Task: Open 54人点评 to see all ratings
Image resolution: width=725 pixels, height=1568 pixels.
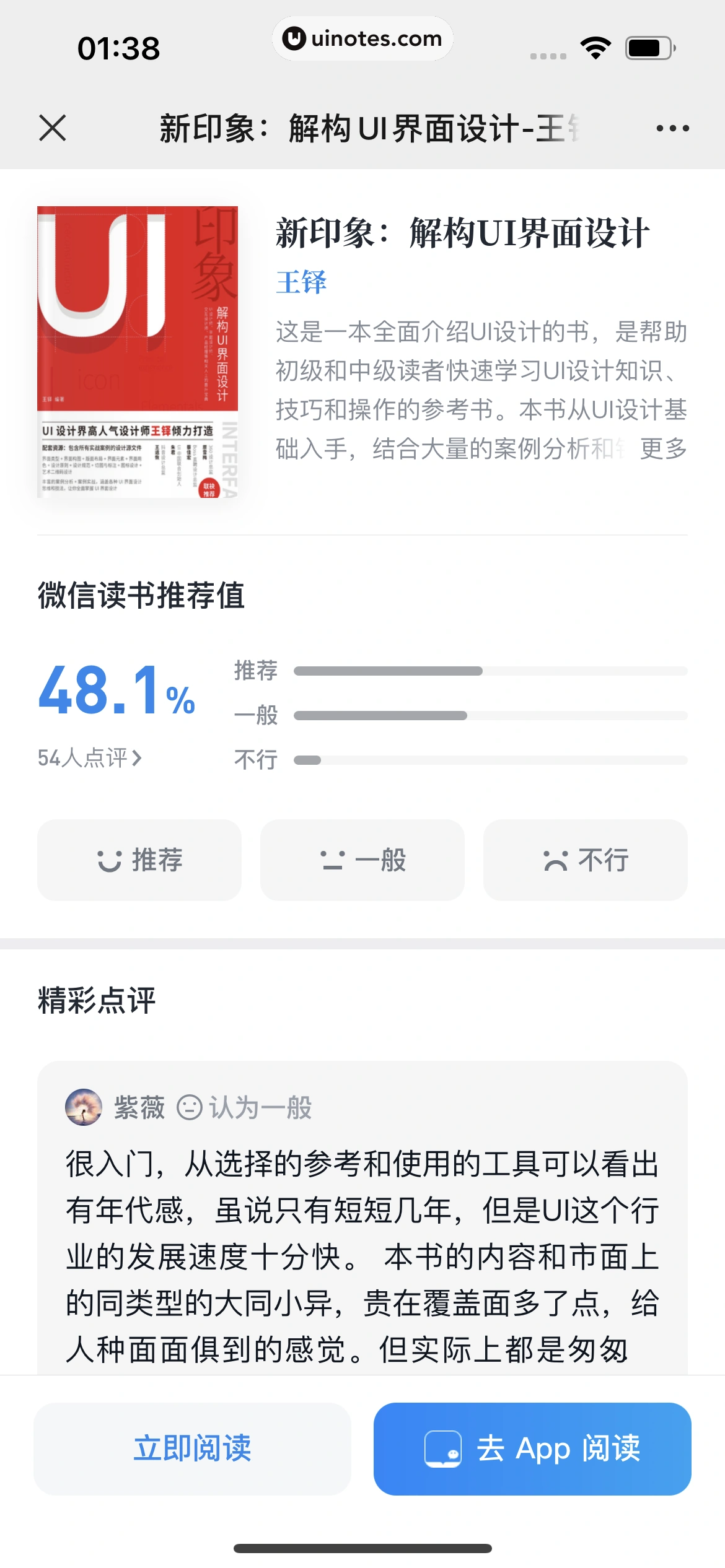Action: pyautogui.click(x=90, y=758)
